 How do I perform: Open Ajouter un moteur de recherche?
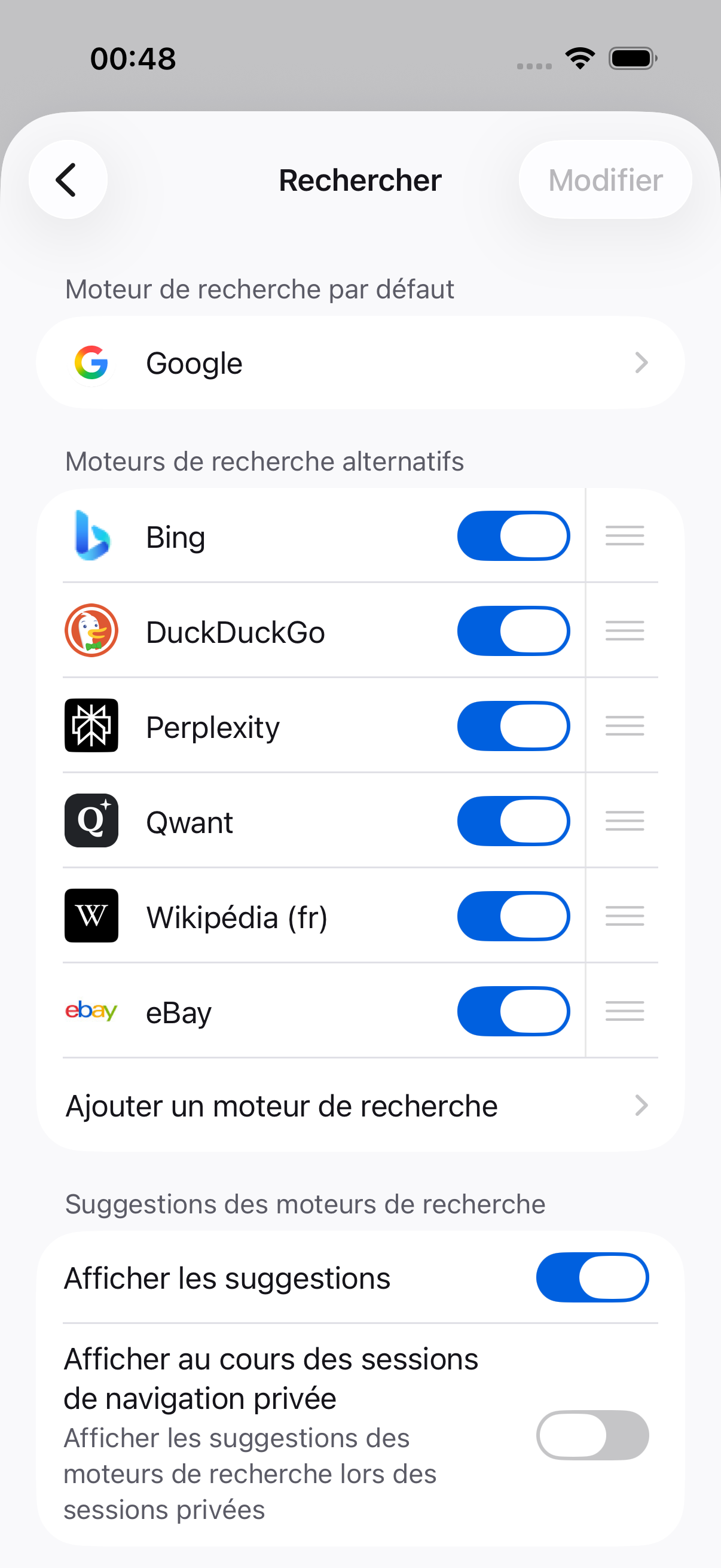360,1105
